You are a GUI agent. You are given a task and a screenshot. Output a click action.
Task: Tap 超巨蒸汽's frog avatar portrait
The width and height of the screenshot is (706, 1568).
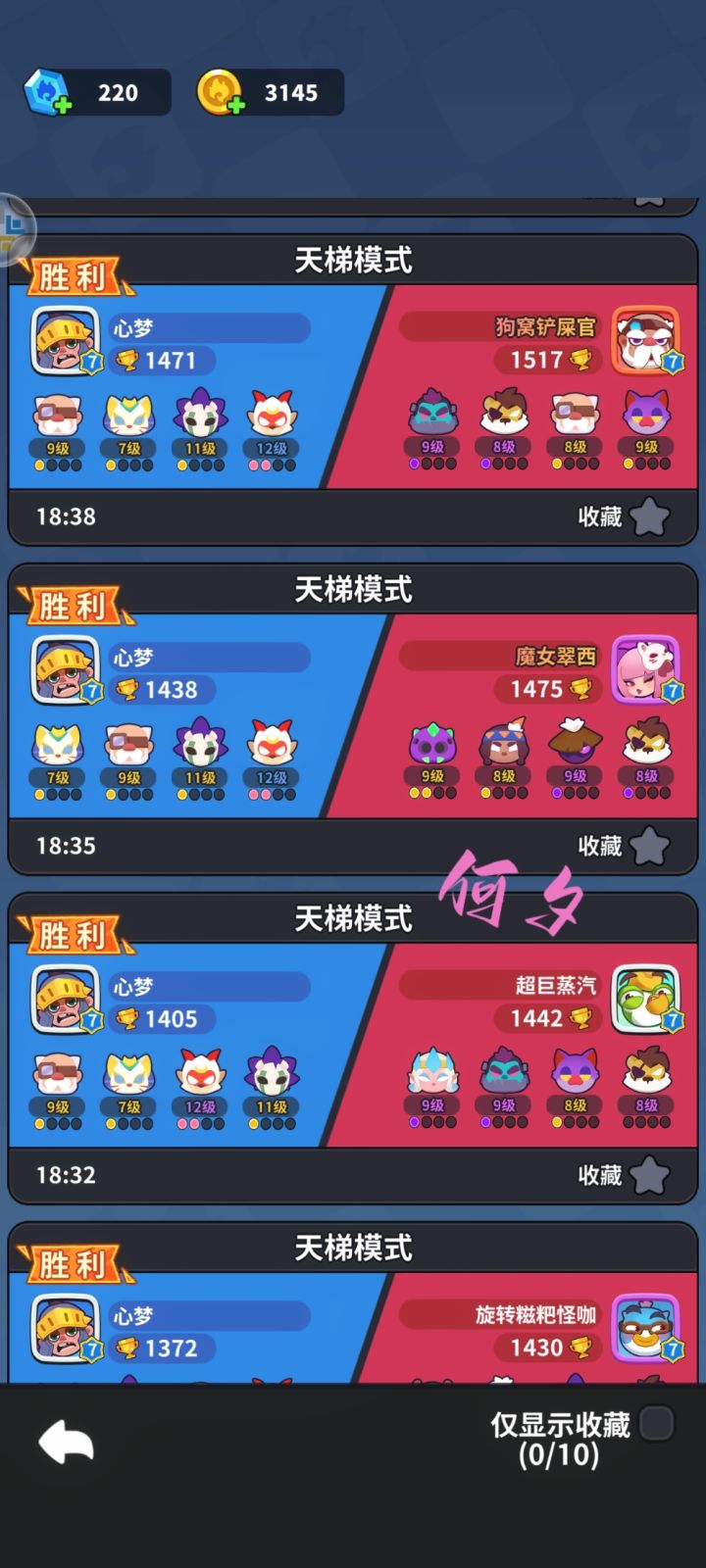click(x=645, y=998)
